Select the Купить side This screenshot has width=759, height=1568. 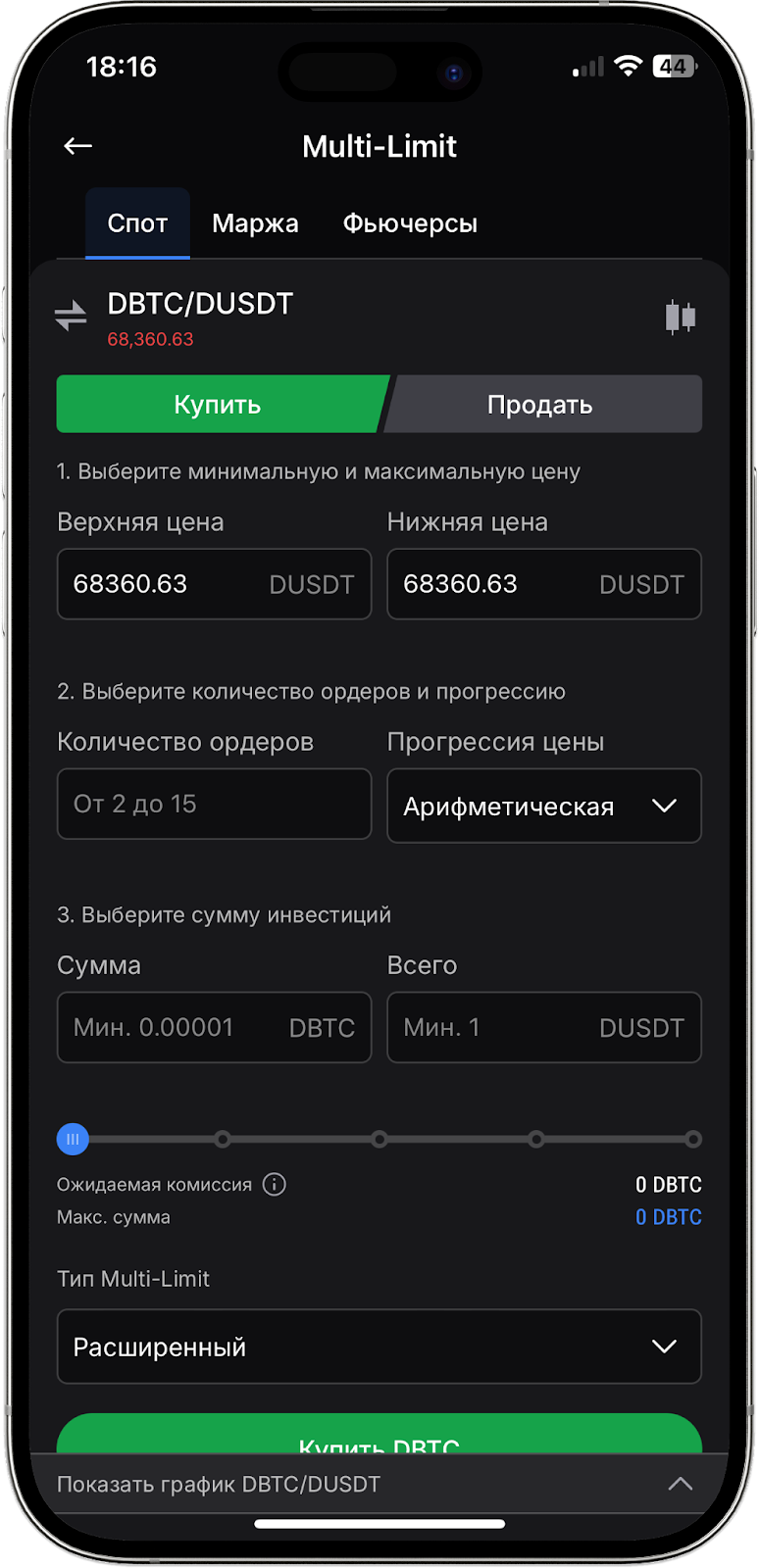pos(218,404)
